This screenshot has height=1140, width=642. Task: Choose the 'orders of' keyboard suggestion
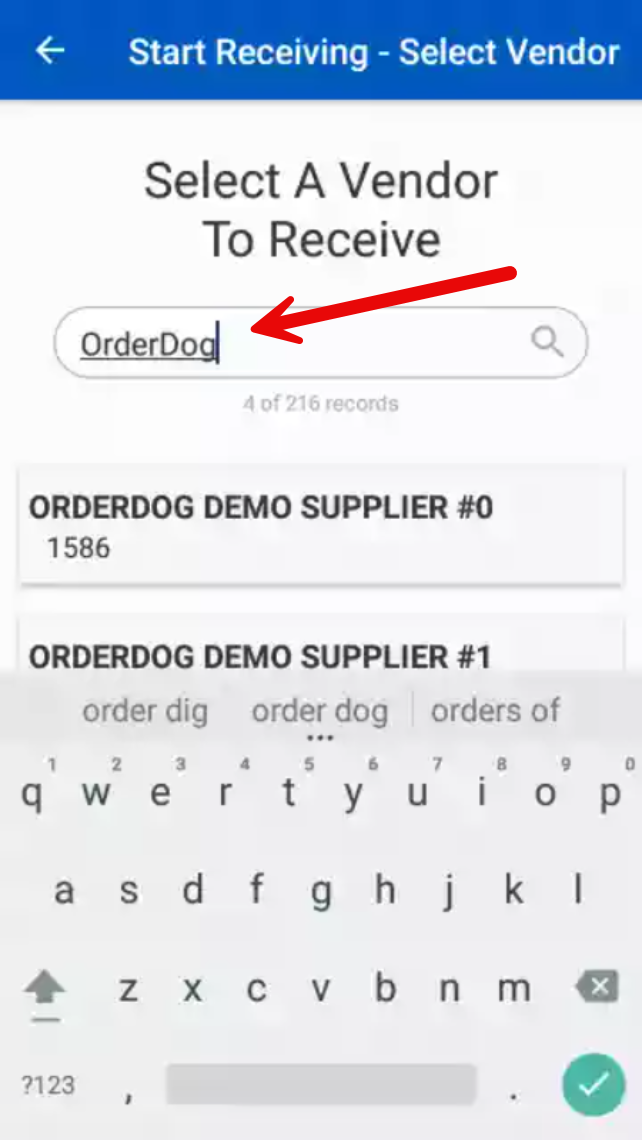click(495, 711)
